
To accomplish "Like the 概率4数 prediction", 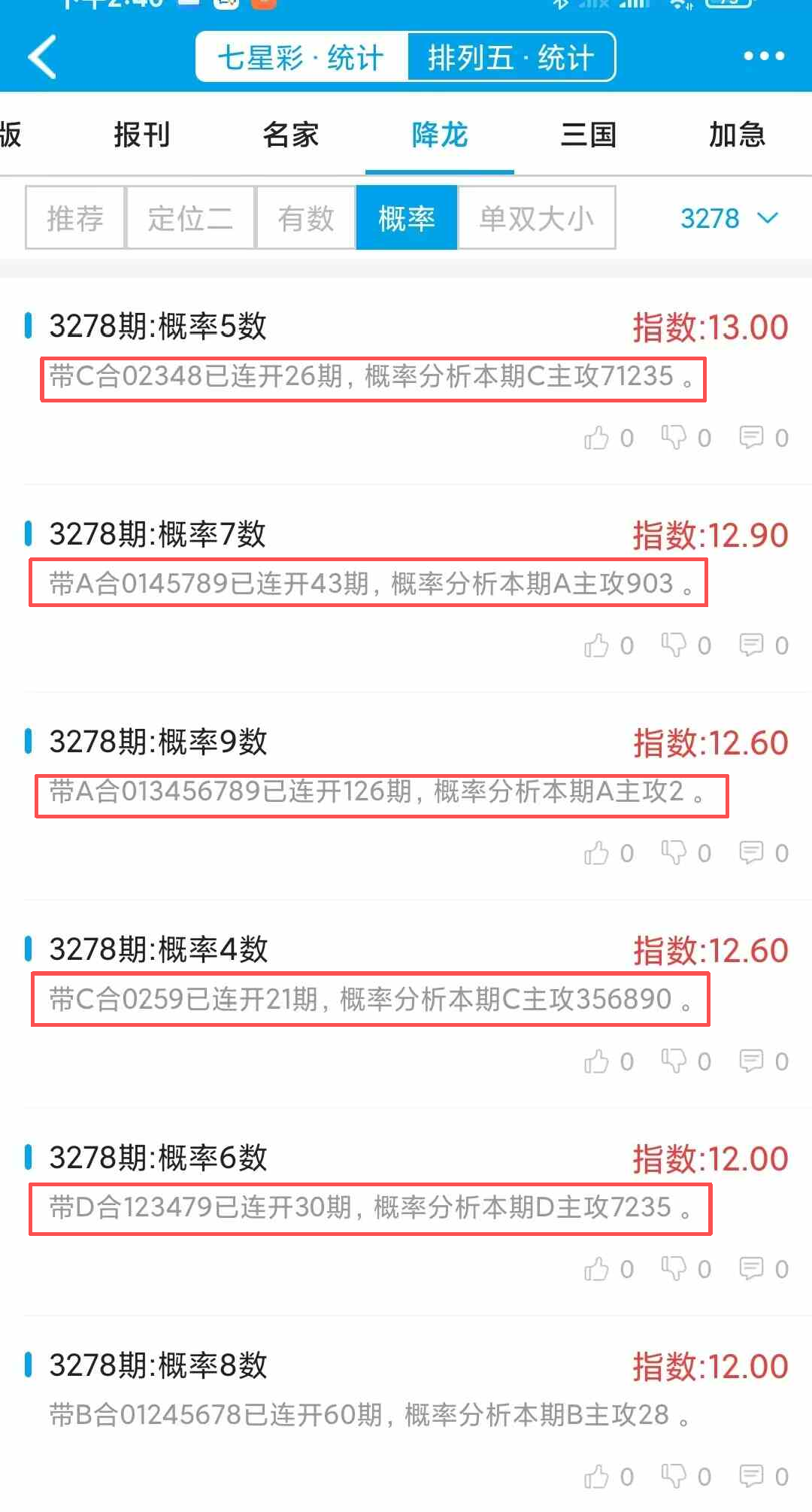I will coord(599,1061).
